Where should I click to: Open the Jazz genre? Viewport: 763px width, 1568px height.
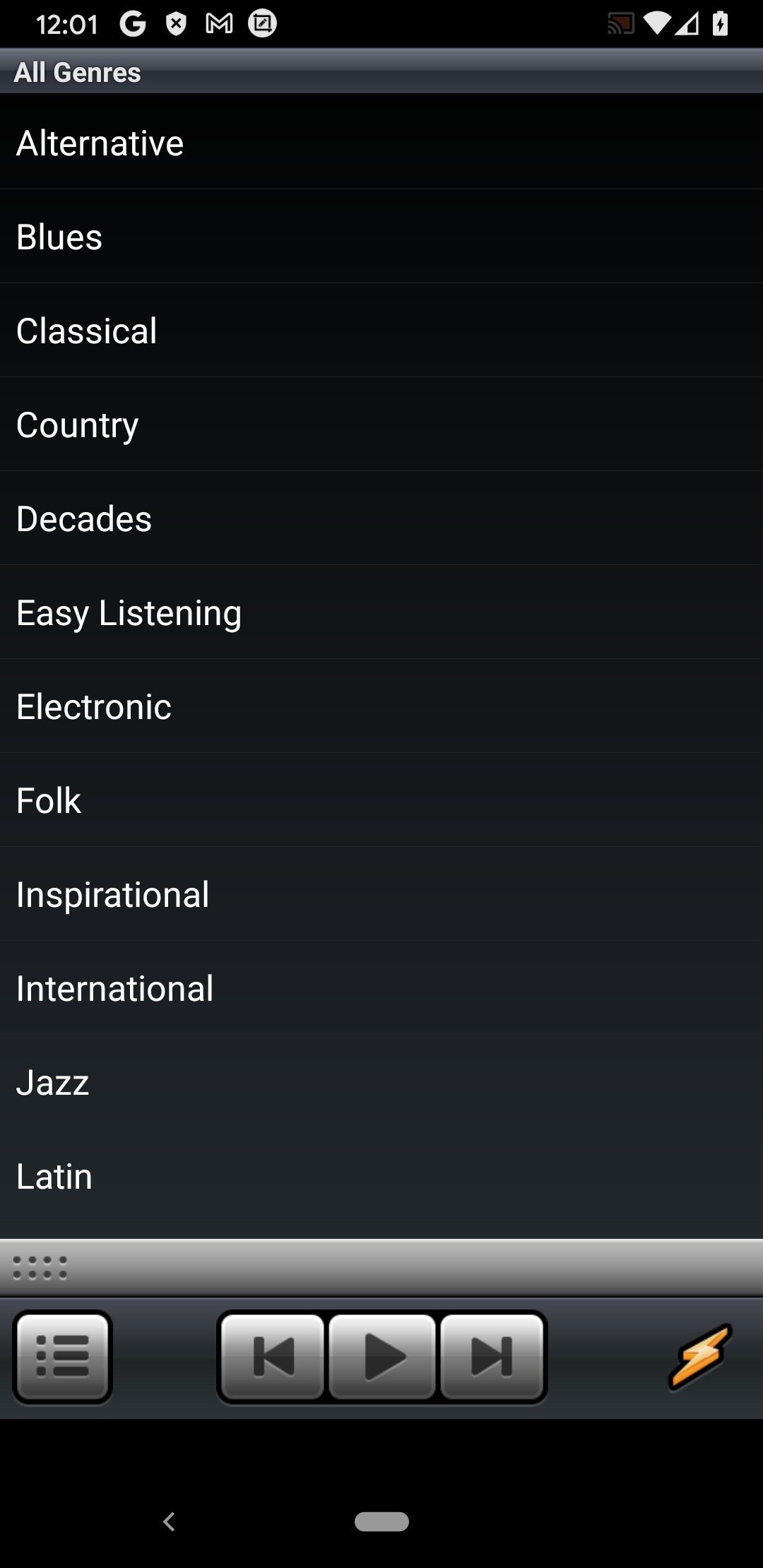click(x=381, y=1081)
